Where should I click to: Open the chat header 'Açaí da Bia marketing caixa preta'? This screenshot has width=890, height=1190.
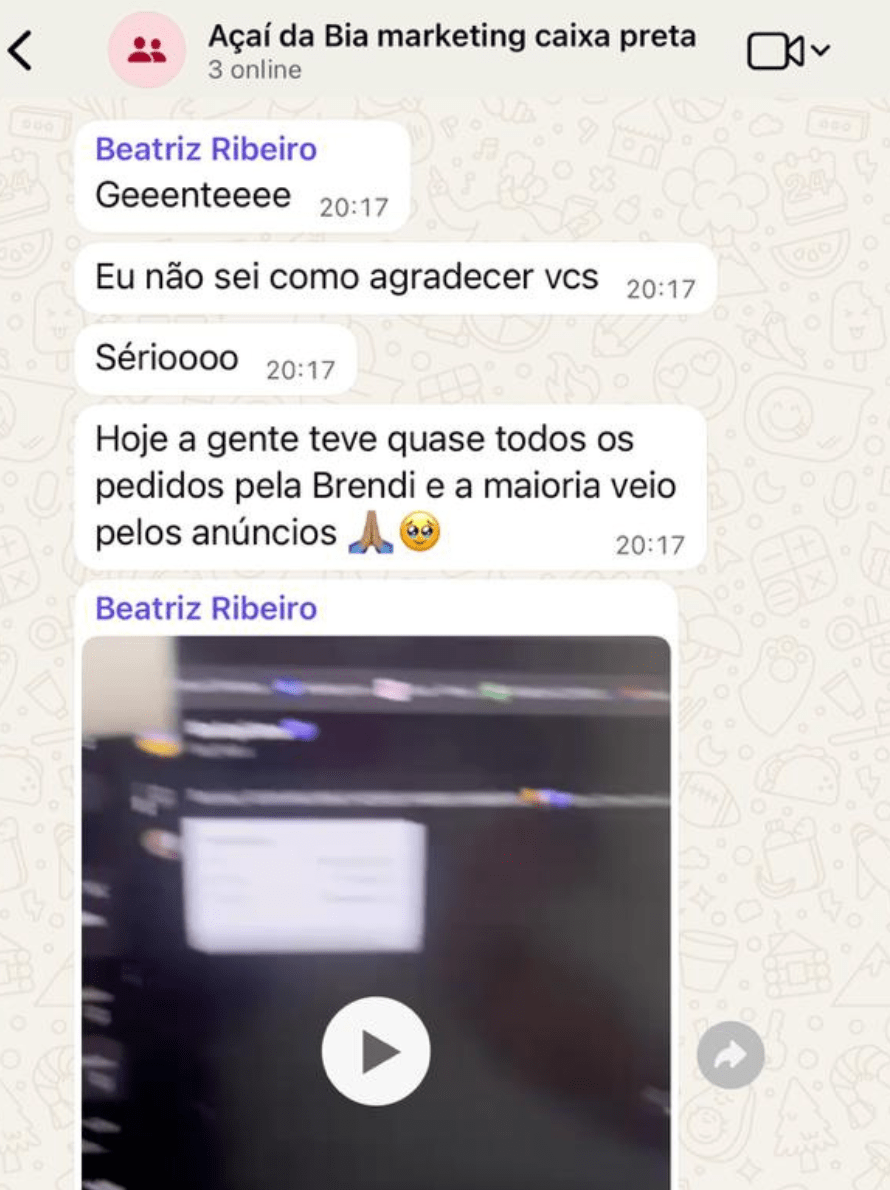coord(452,36)
